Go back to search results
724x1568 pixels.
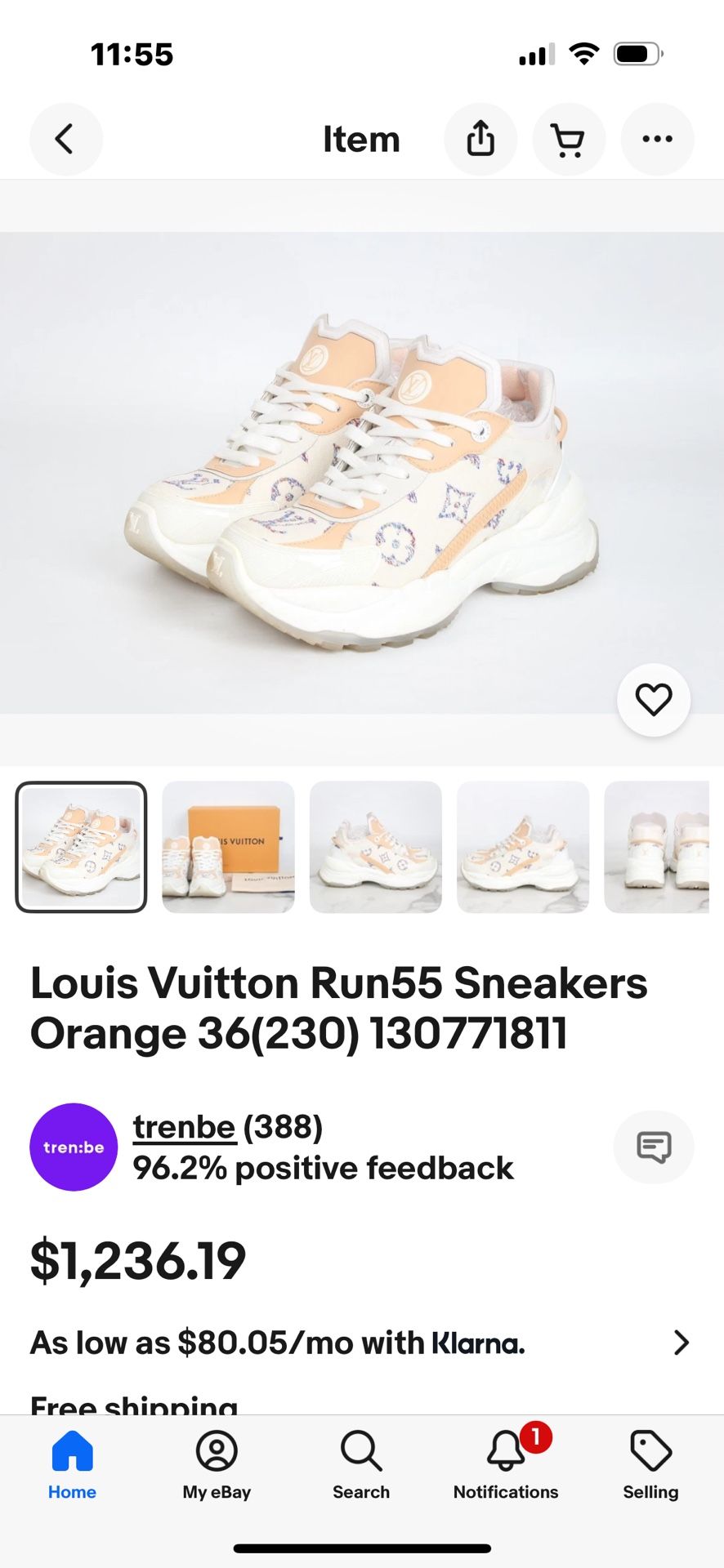(x=65, y=139)
